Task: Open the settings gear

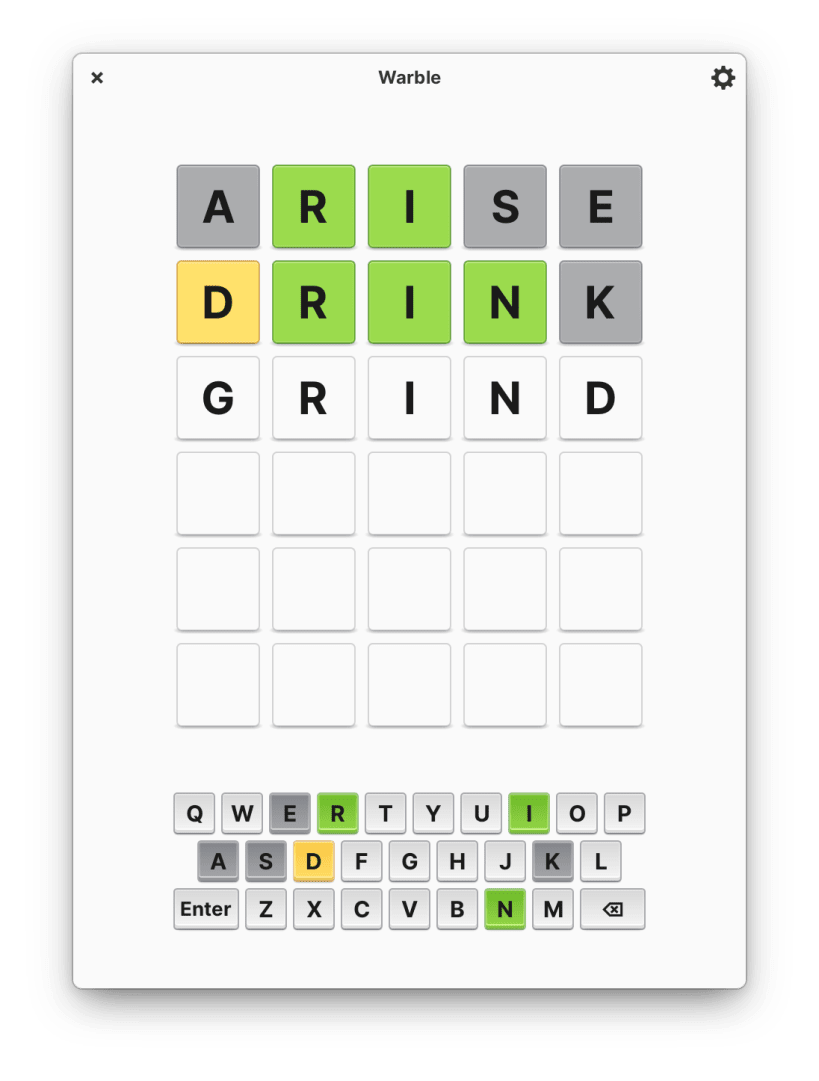Action: 722,78
